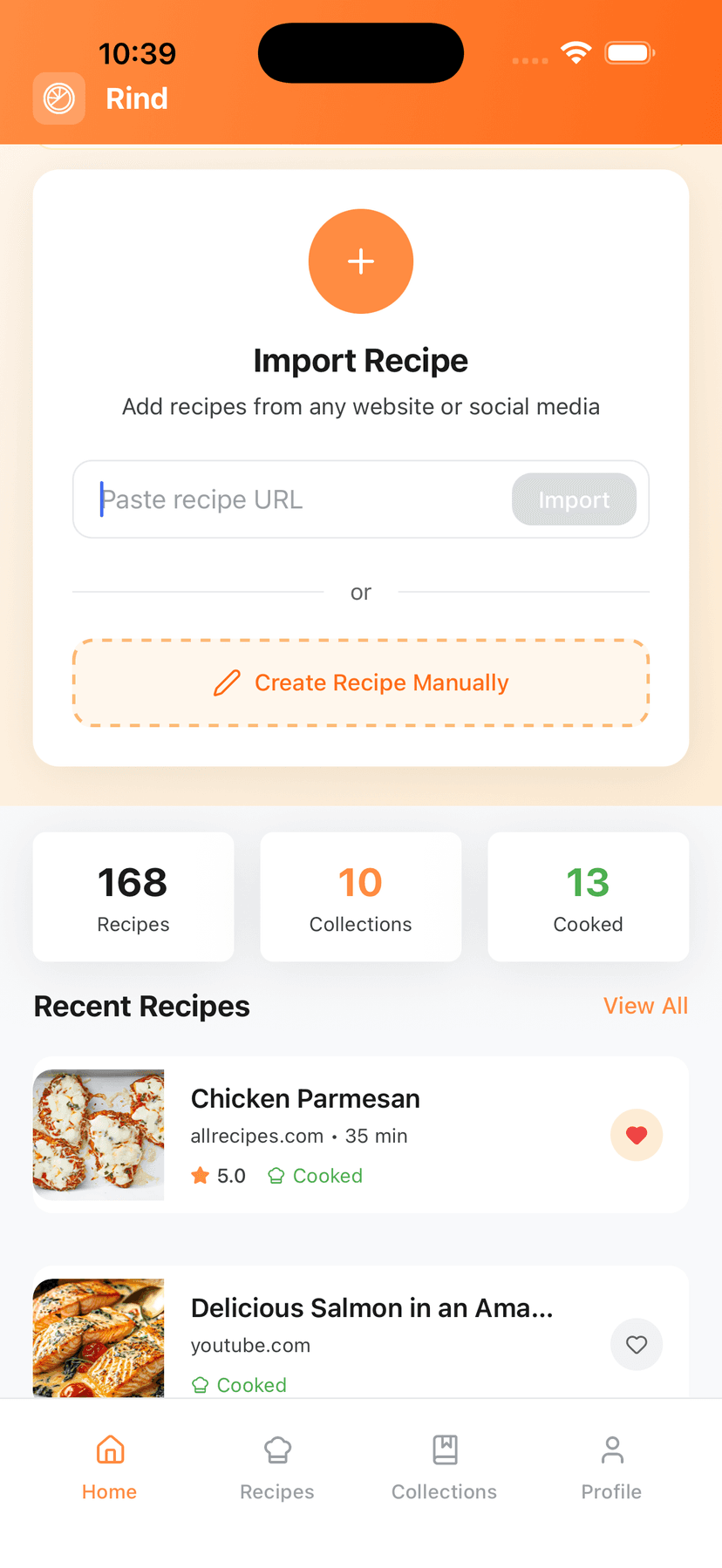The height and width of the screenshot is (1568, 722).
Task: Tap the orange plus circle to import recipe
Action: (360, 261)
